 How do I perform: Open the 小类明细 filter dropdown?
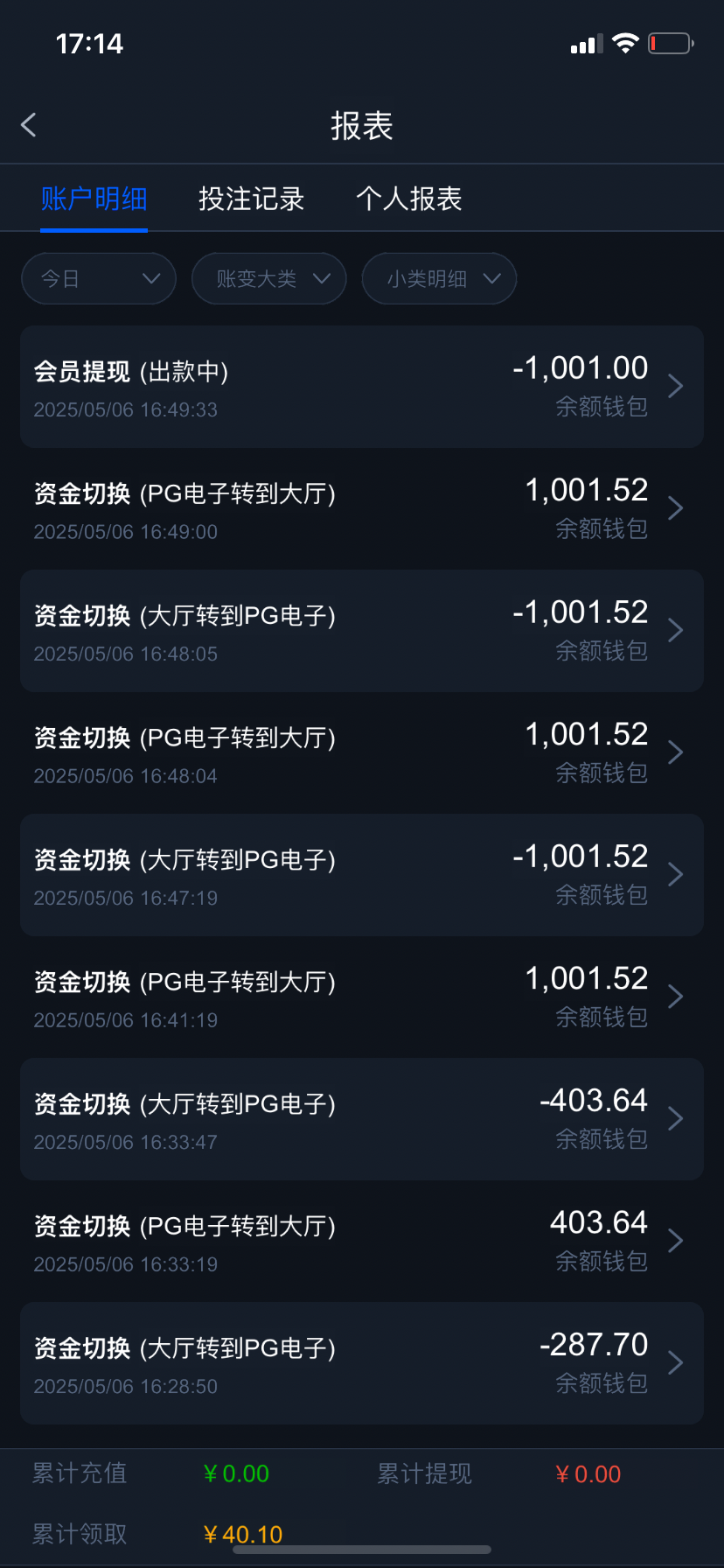click(x=439, y=279)
